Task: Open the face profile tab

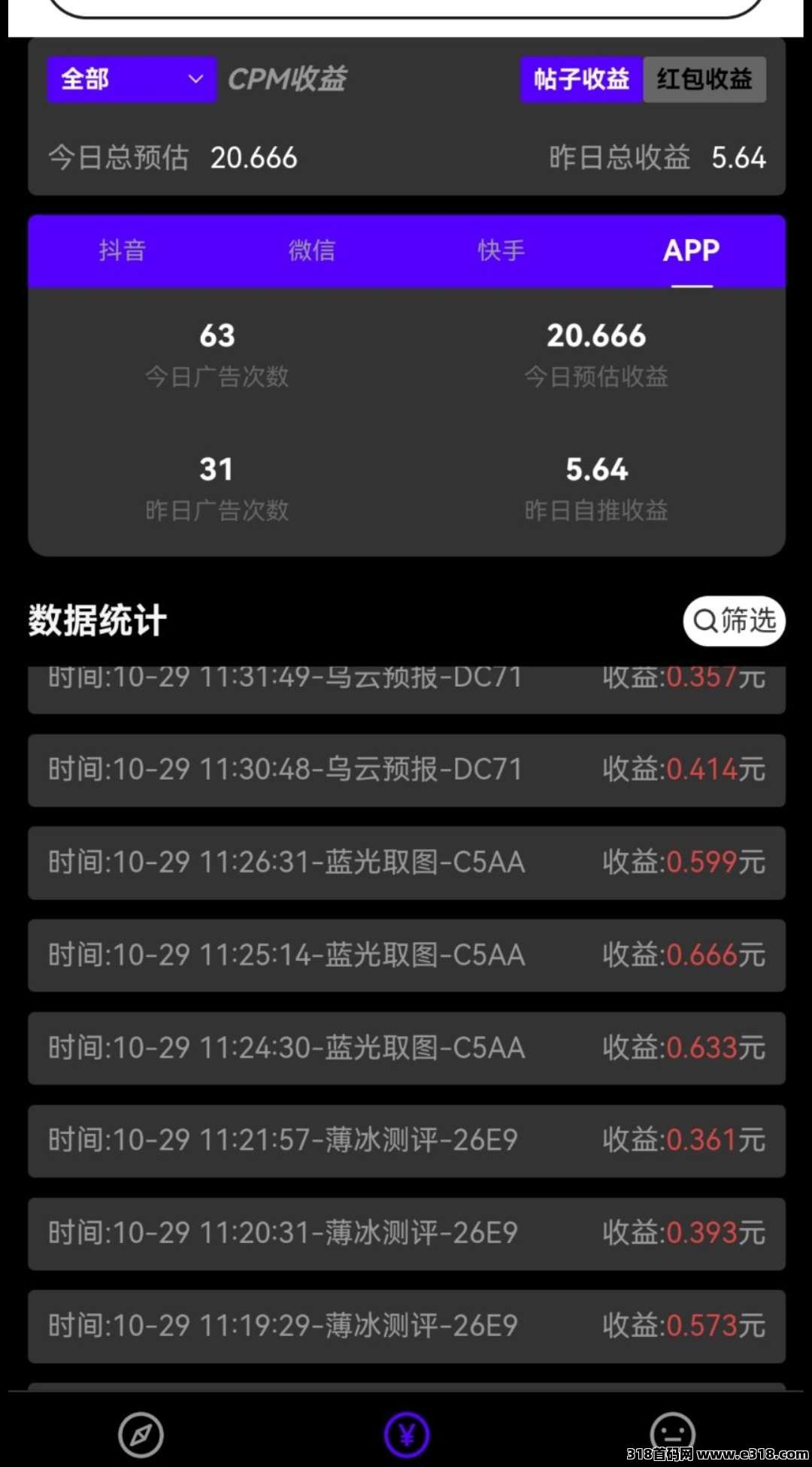Action: point(672,1431)
